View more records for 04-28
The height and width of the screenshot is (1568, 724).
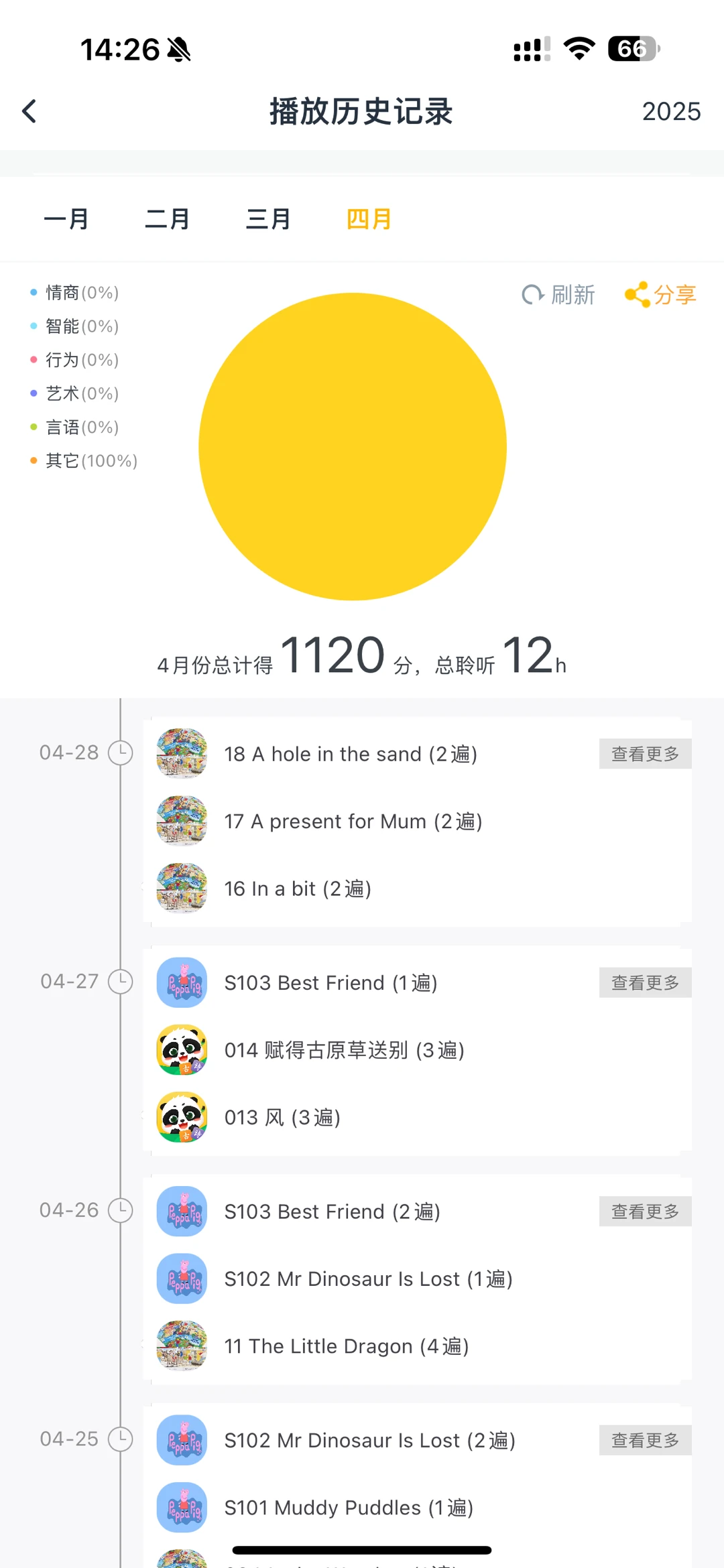pos(646,754)
